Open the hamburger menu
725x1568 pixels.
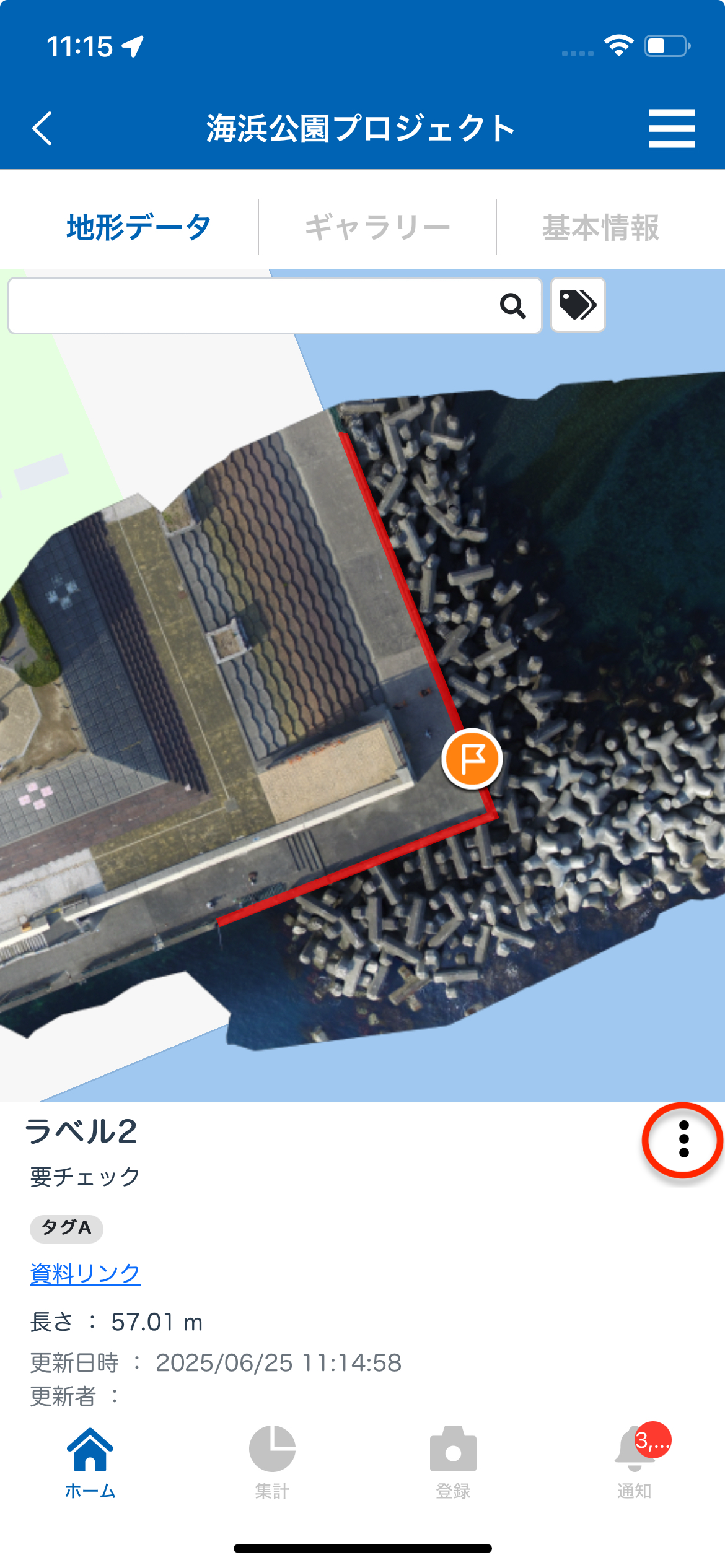pos(671,128)
